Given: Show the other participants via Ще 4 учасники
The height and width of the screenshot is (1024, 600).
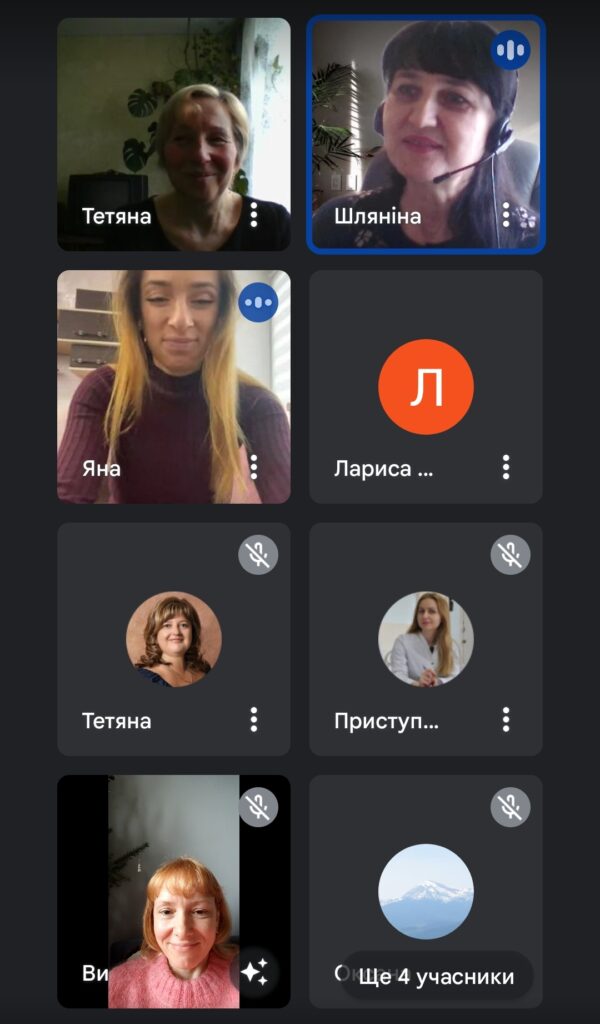Looking at the screenshot, I should click(436, 977).
